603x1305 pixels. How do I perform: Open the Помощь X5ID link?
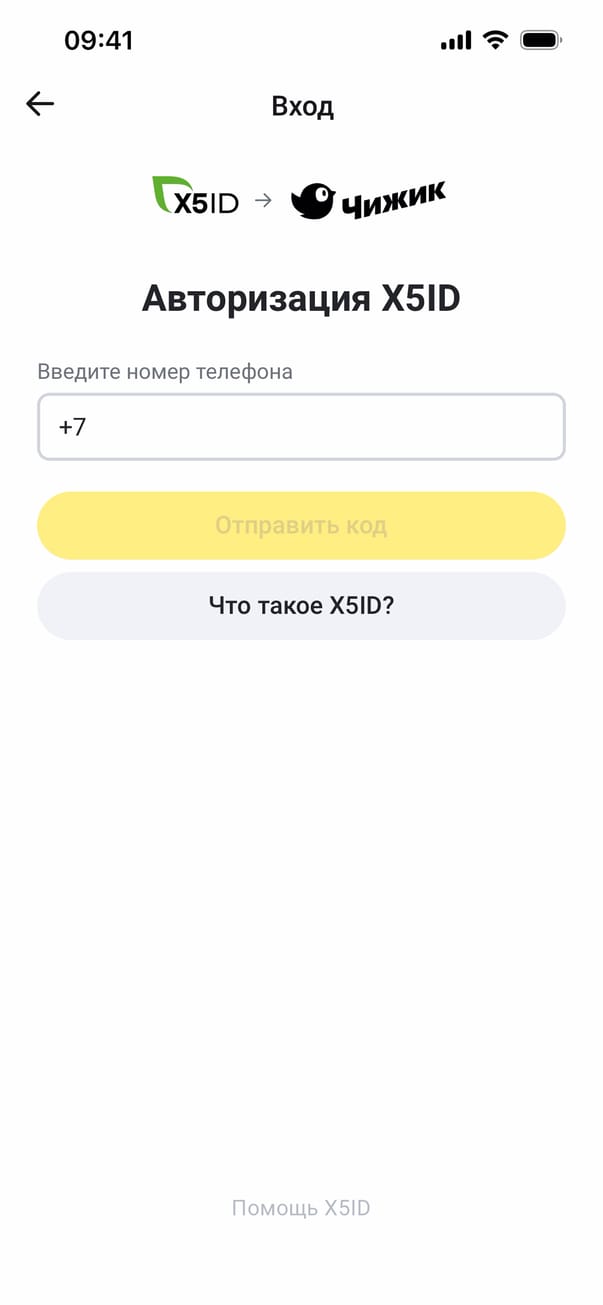coord(301,1208)
